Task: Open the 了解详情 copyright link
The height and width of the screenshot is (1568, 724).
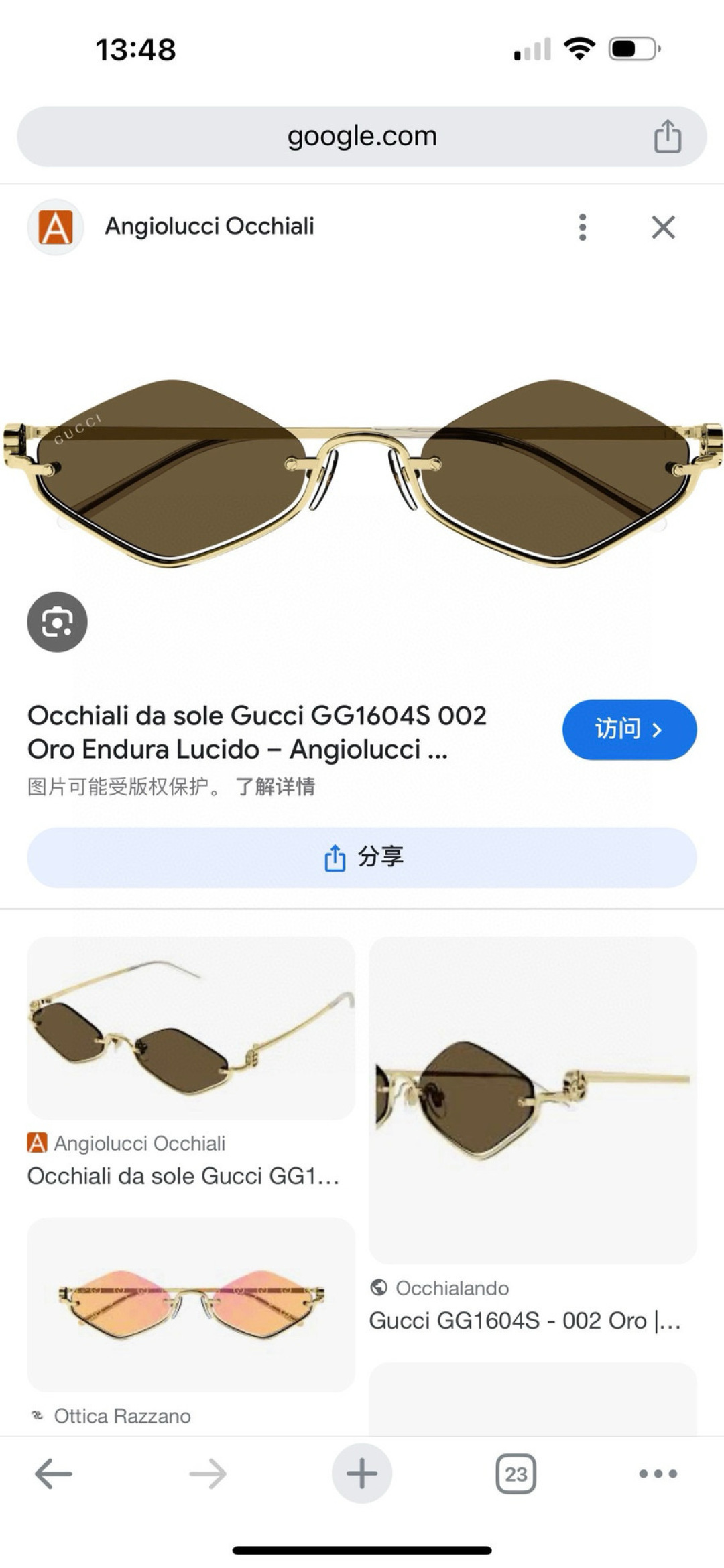Action: [275, 787]
